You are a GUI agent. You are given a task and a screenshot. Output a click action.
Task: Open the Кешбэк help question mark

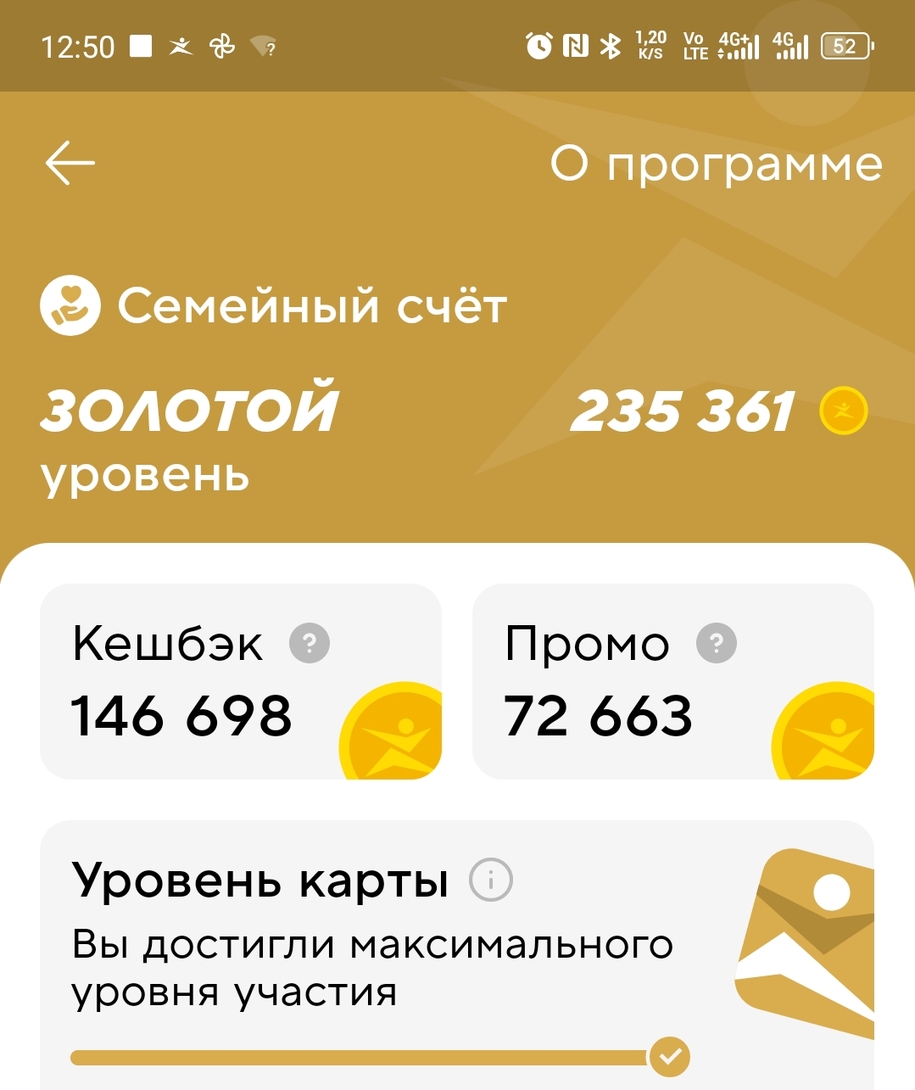[309, 644]
